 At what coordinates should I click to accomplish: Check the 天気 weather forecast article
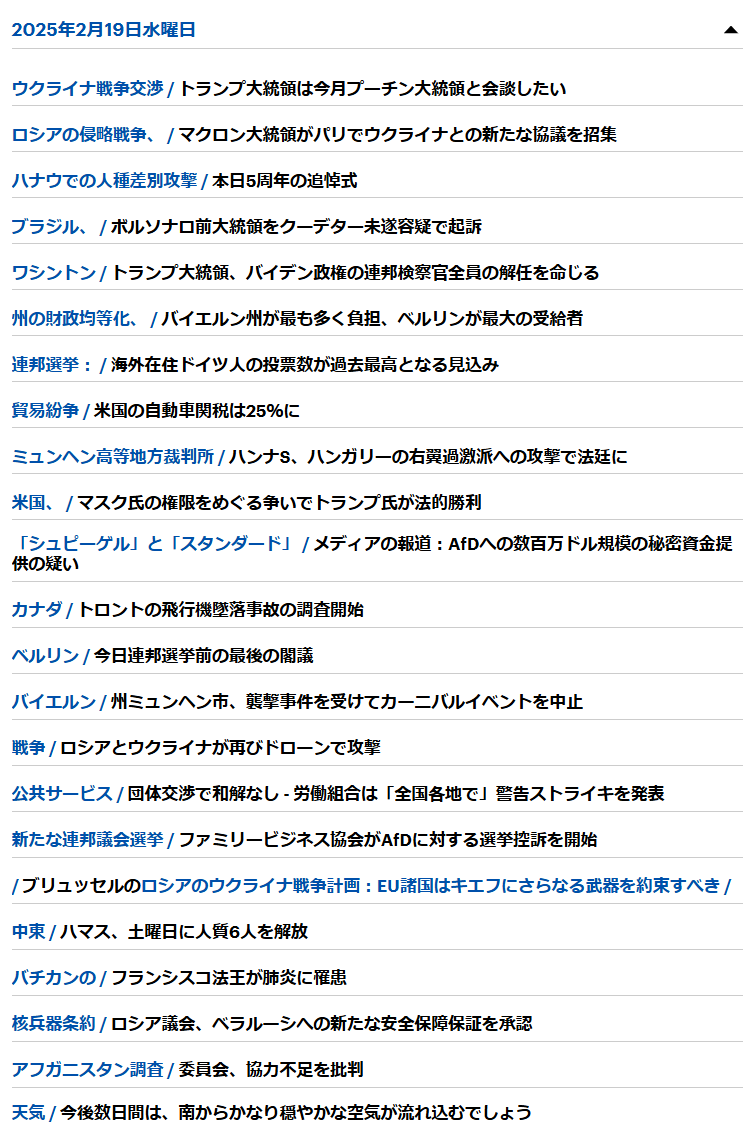[x=272, y=1113]
